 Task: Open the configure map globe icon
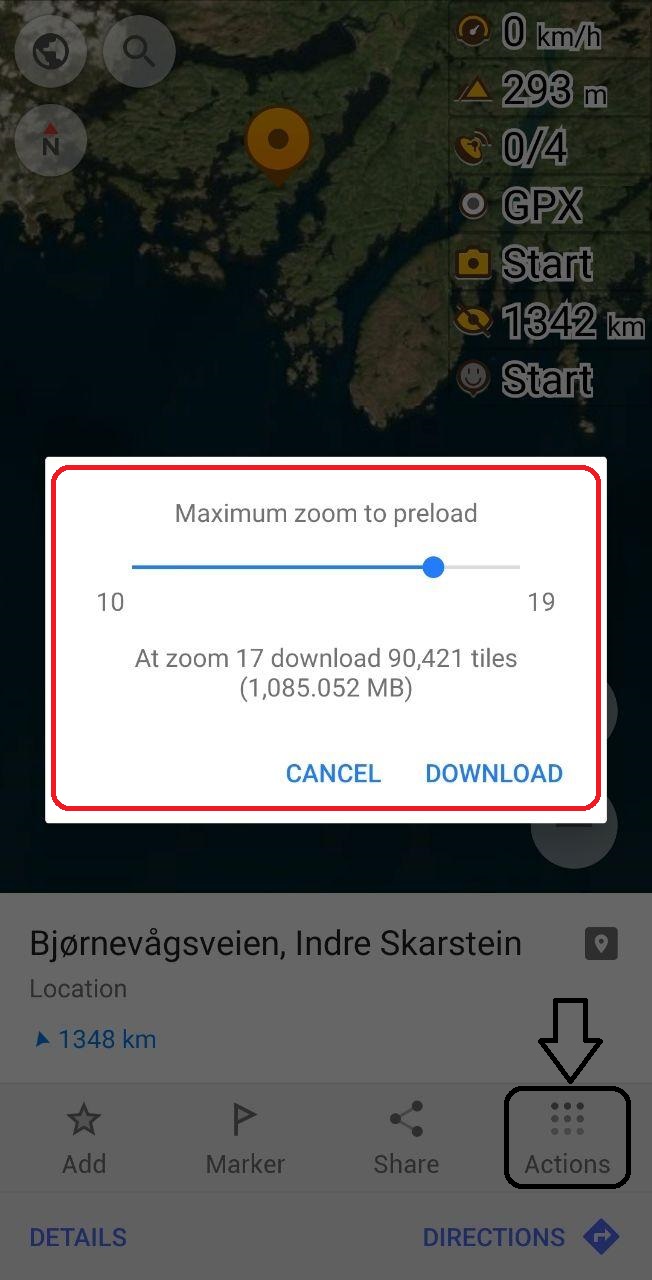50,51
